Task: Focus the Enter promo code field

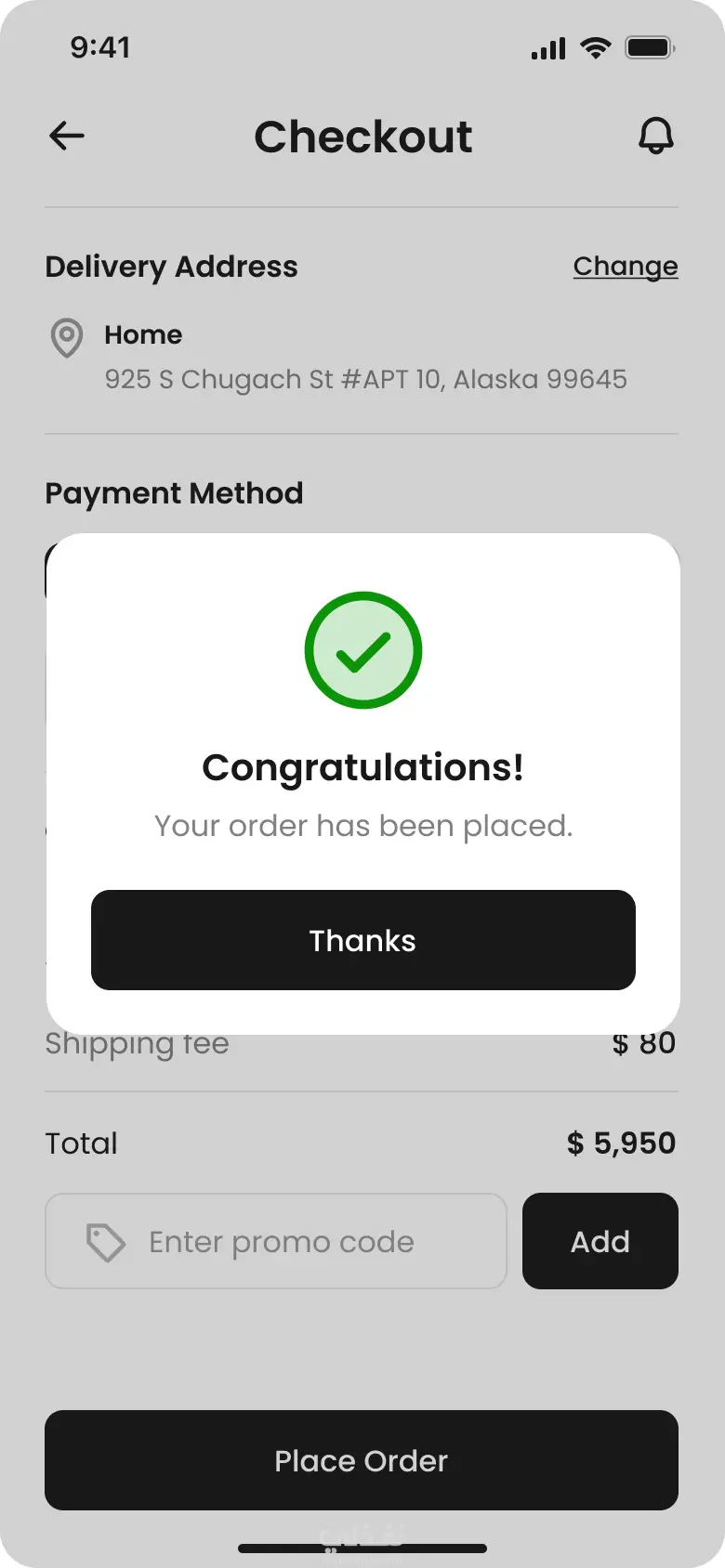Action: click(x=279, y=1241)
